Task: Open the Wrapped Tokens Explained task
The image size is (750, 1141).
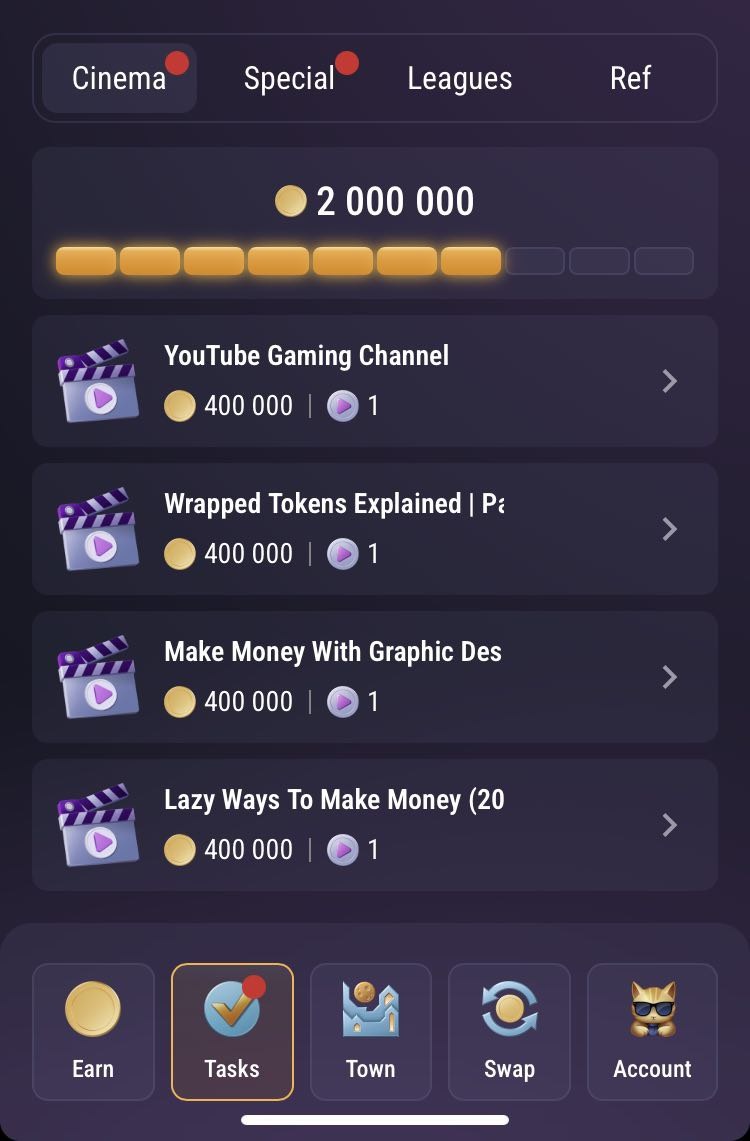Action: (374, 529)
